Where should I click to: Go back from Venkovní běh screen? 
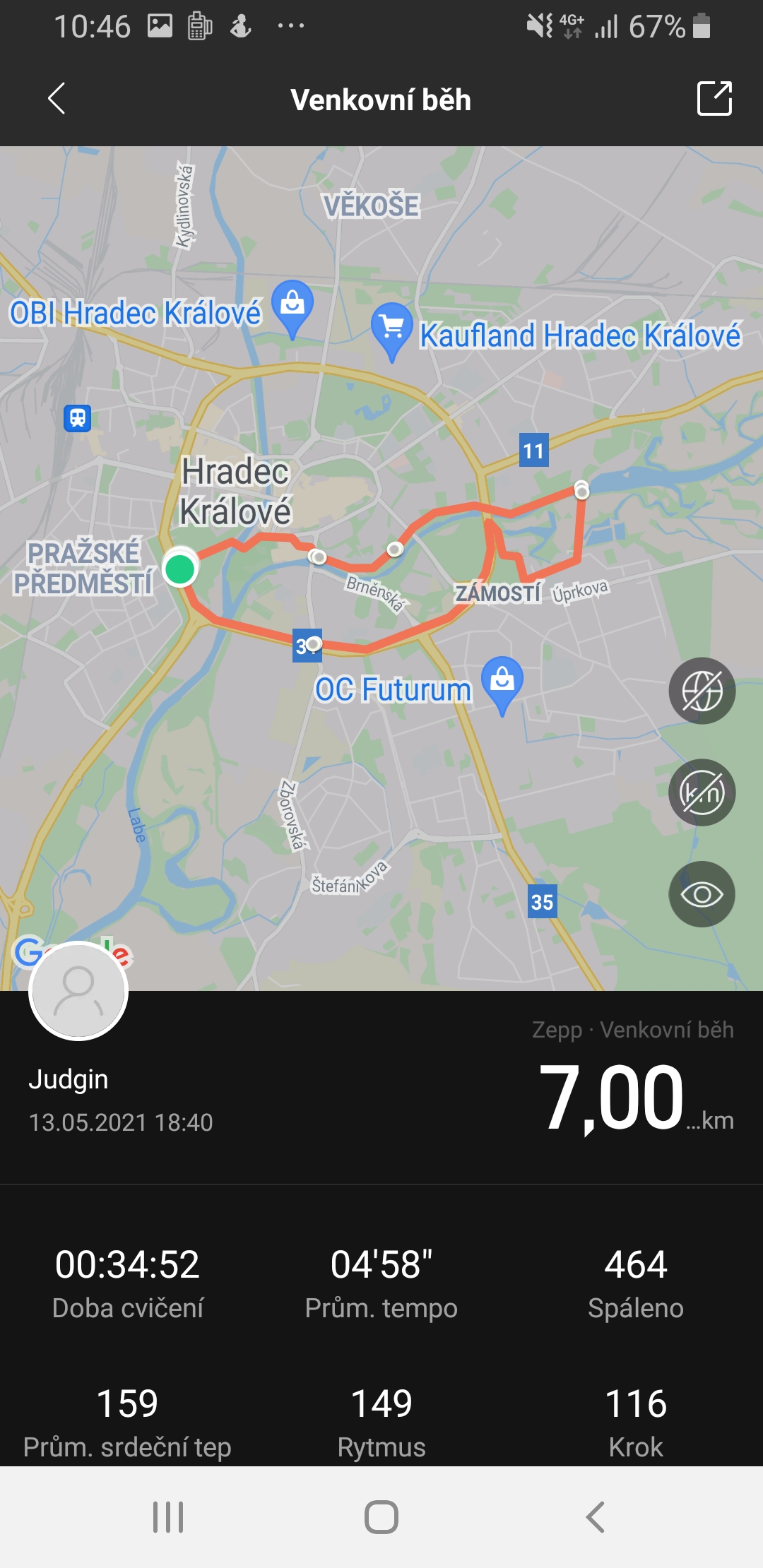(x=57, y=98)
